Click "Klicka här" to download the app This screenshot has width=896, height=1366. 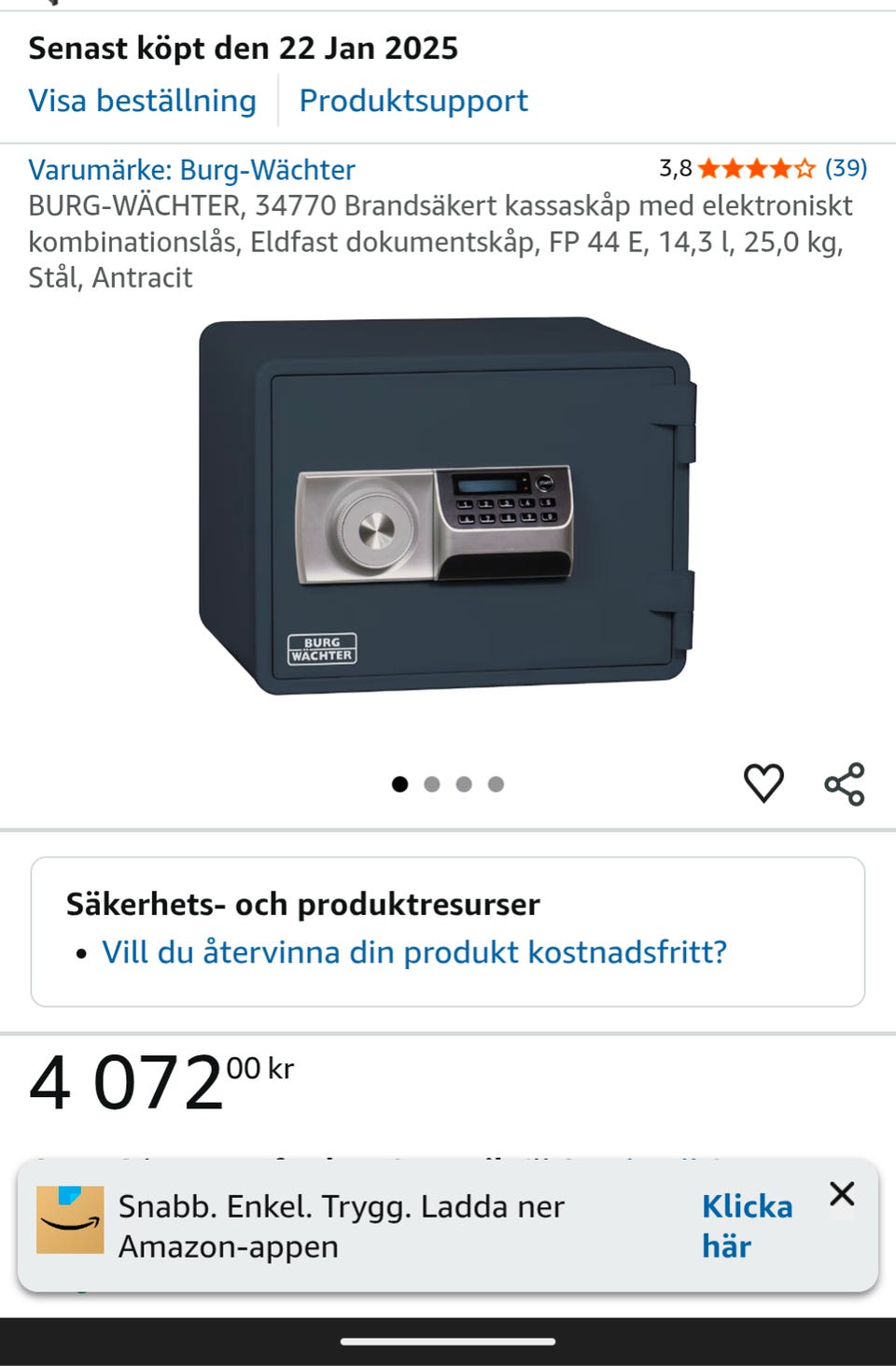click(746, 1225)
